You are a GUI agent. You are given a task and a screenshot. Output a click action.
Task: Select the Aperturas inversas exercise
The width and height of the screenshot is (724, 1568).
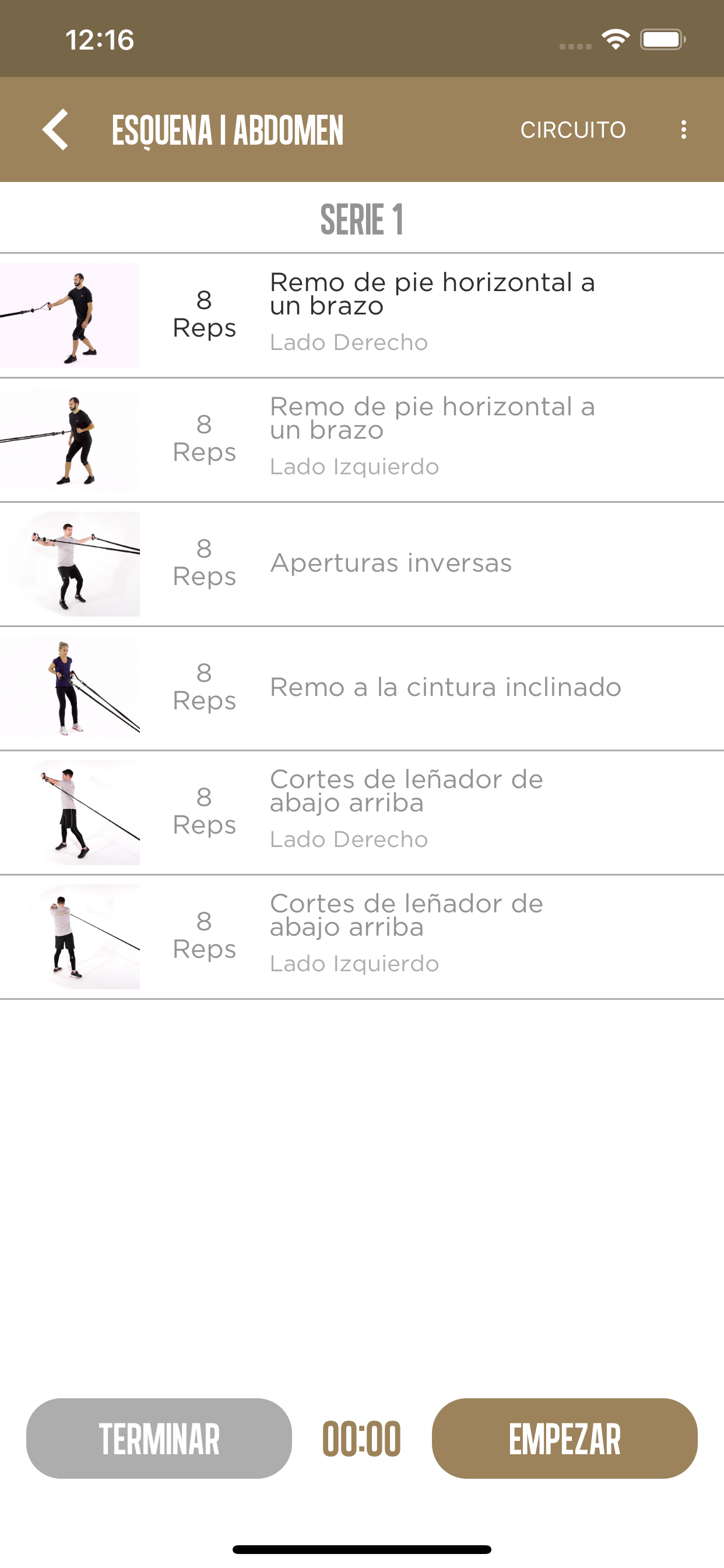click(362, 563)
